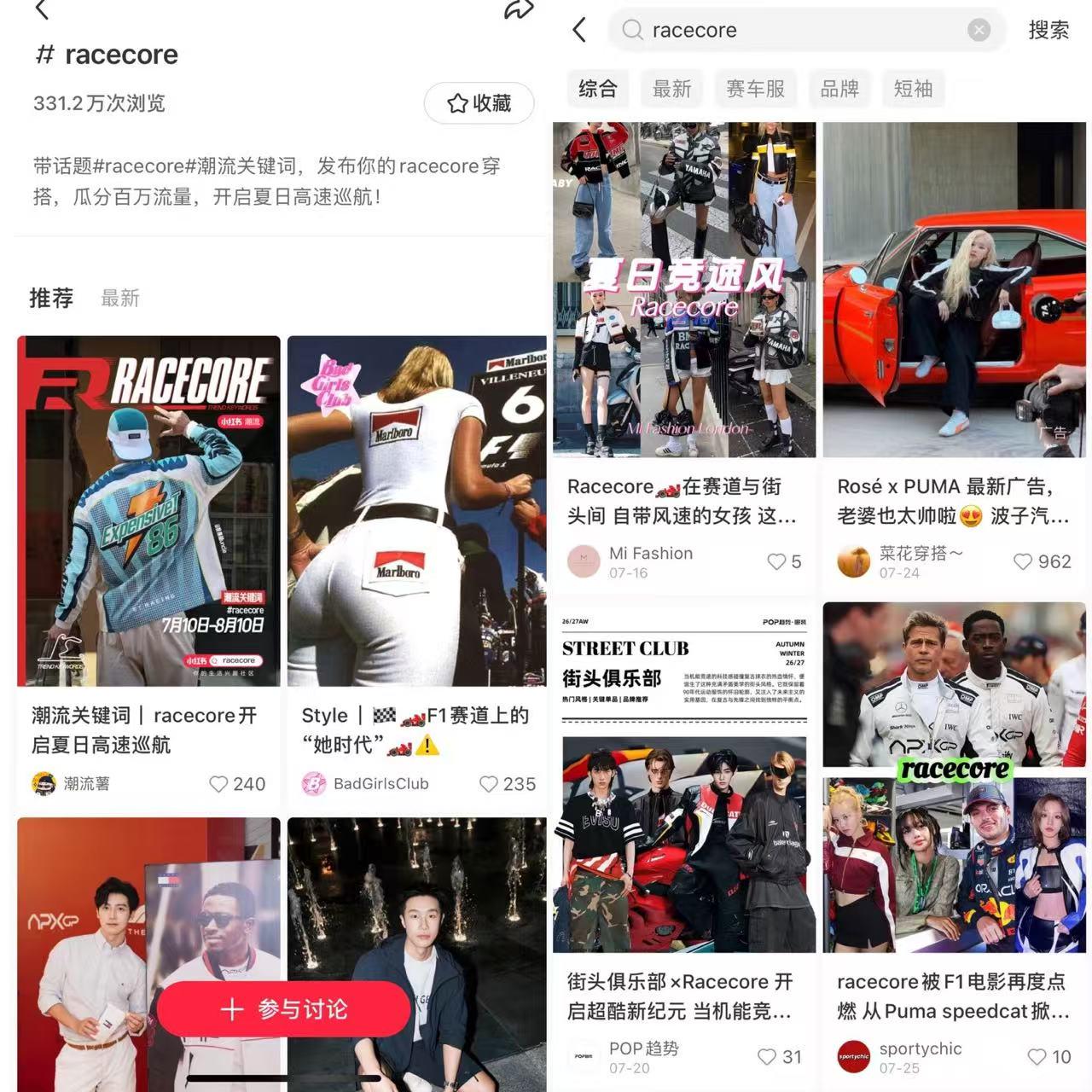Tap the 搜索 button

coord(1048,31)
